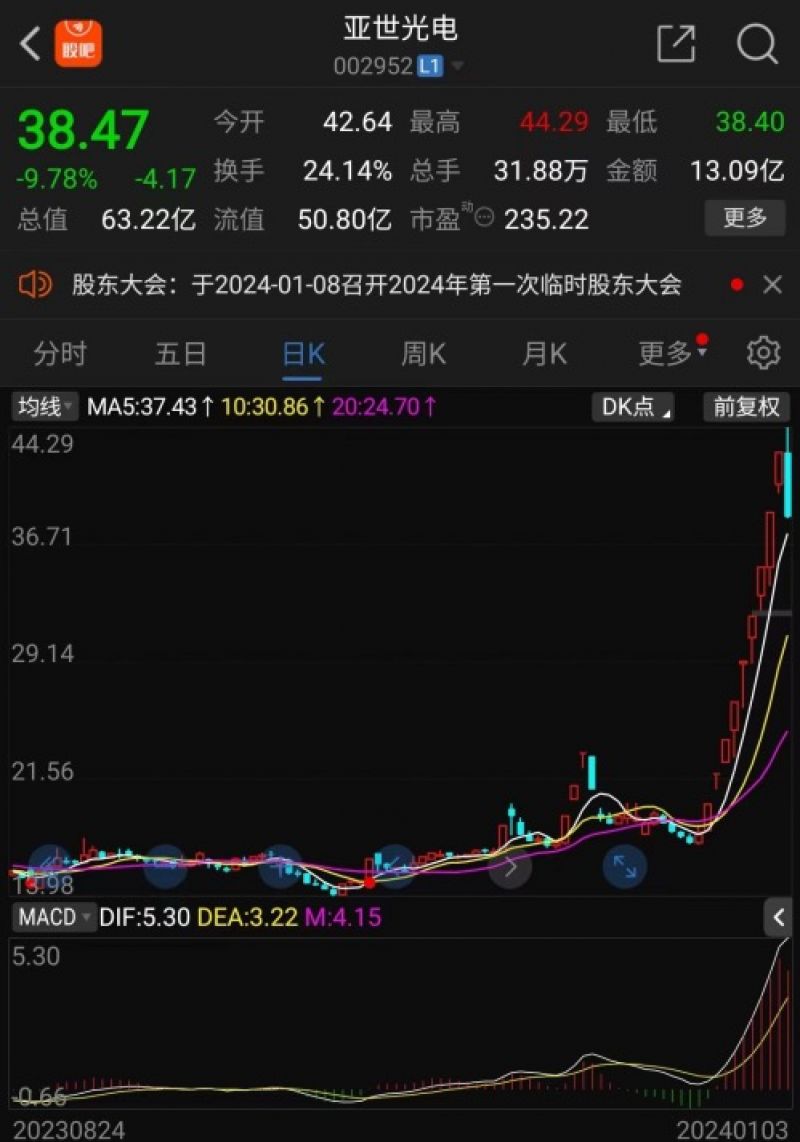Viewport: 800px width, 1142px height.
Task: Switch to the 五日 chart tab
Action: click(x=181, y=353)
